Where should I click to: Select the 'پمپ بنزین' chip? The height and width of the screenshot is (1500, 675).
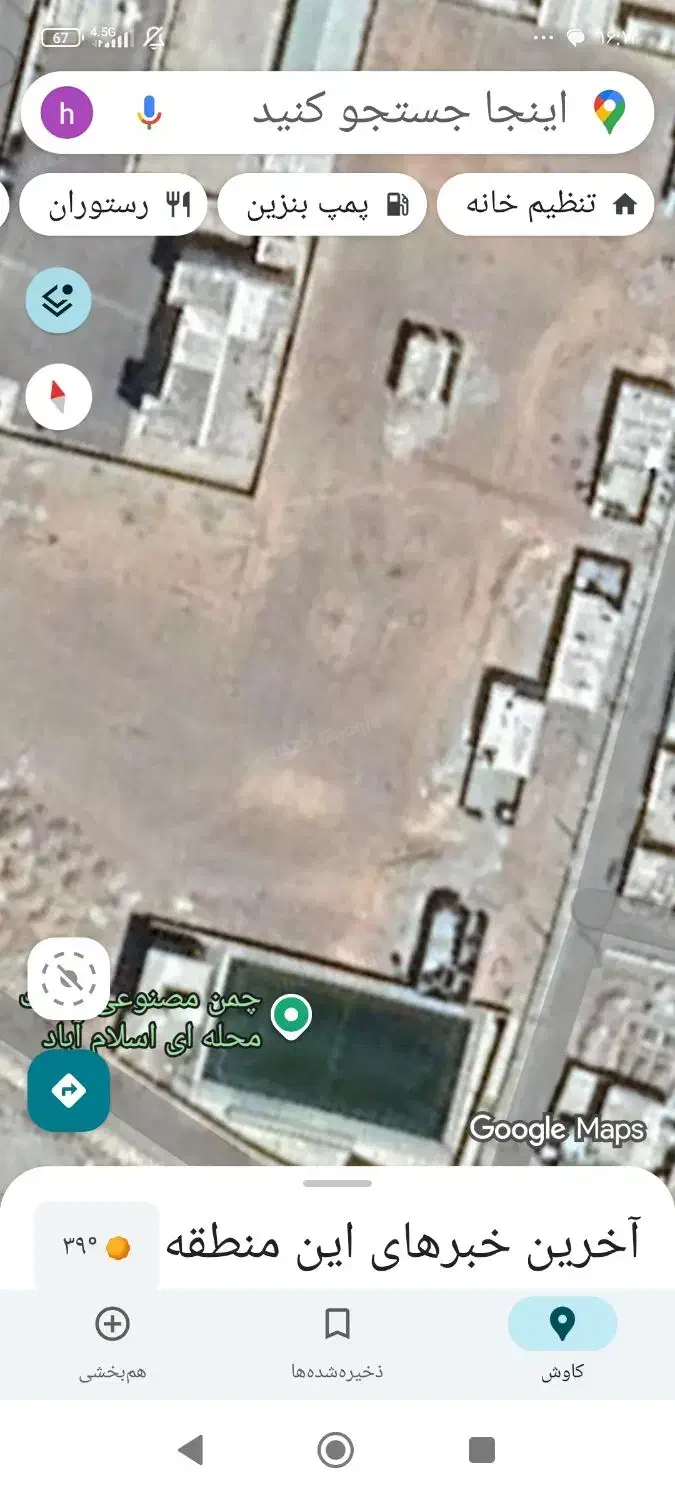point(322,206)
